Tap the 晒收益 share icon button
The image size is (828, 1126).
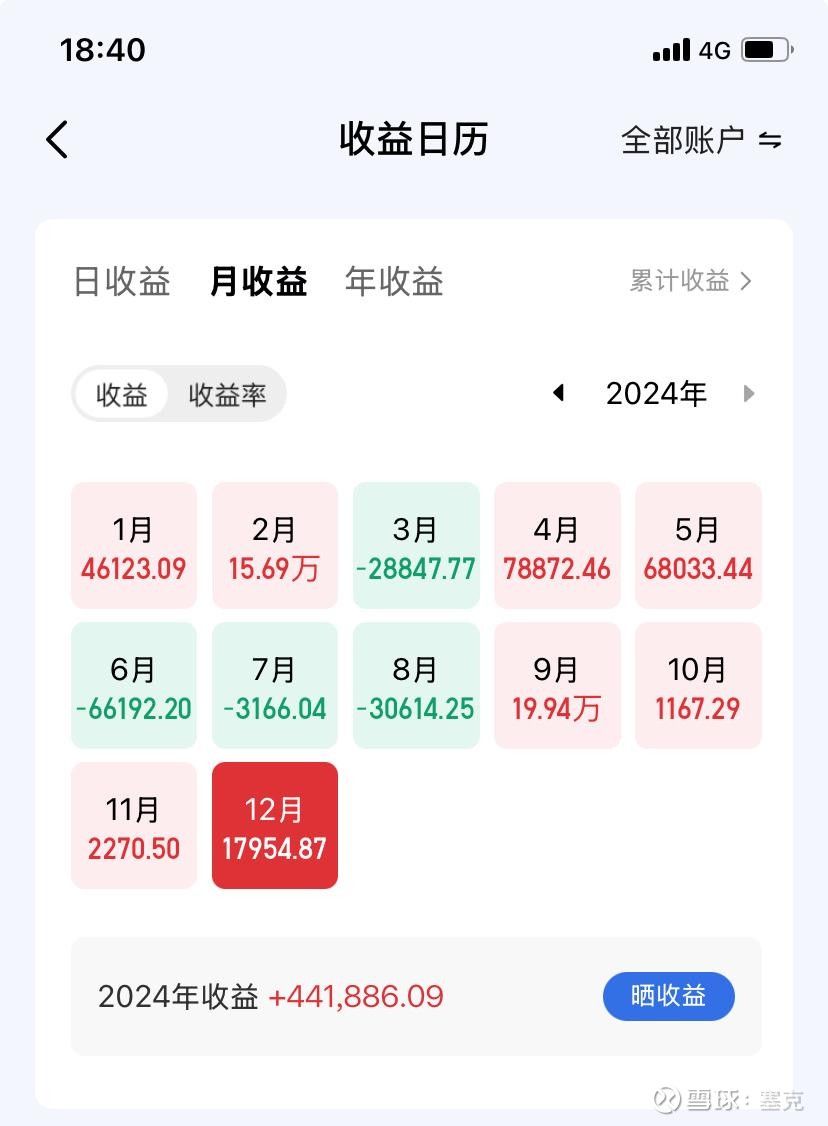tap(668, 996)
